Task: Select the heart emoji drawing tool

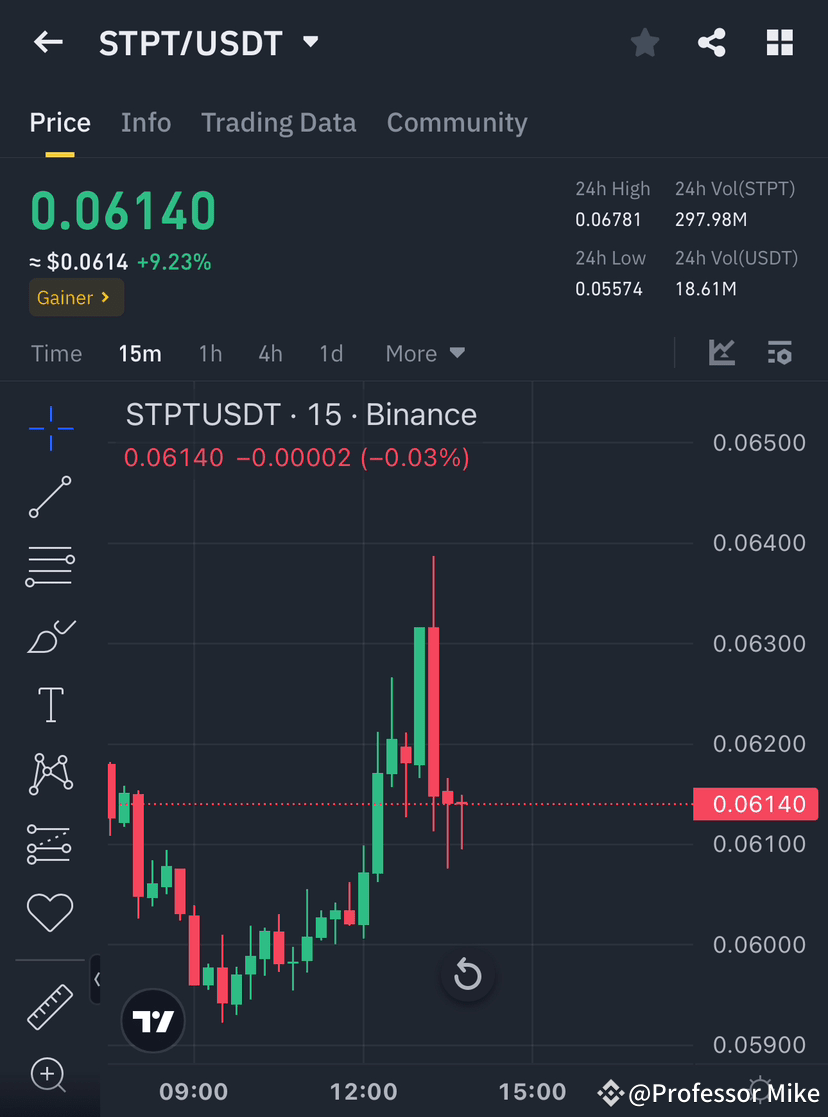Action: coord(50,912)
